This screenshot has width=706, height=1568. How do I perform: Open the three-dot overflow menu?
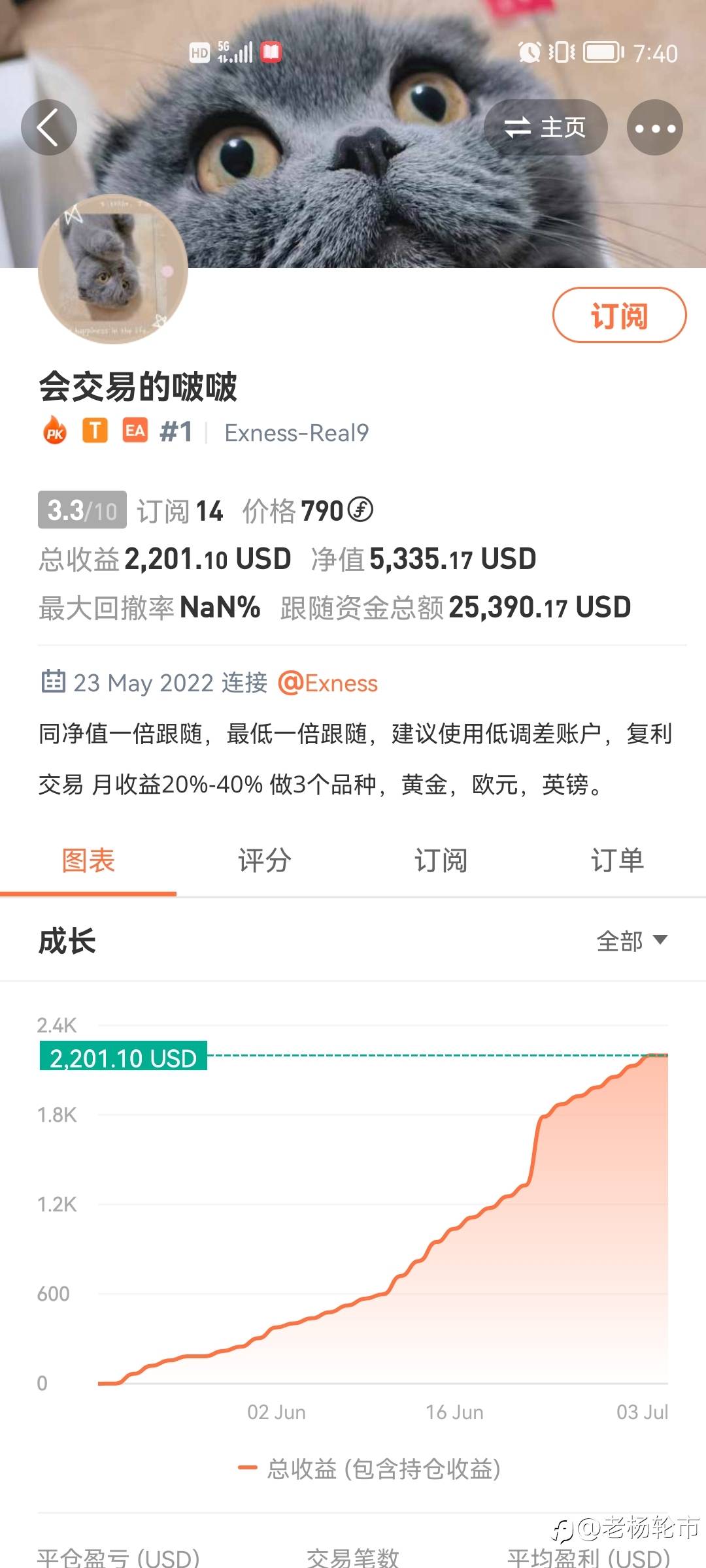(655, 127)
